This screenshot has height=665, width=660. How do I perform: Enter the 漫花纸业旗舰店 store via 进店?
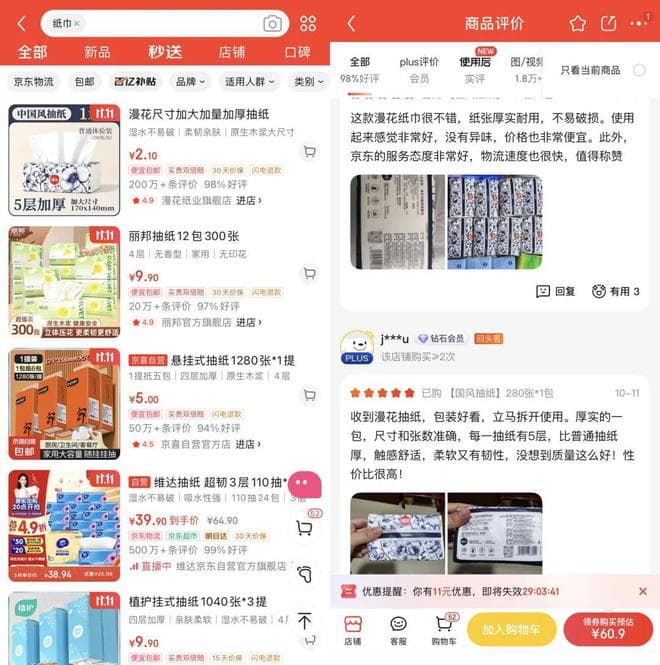249,200
